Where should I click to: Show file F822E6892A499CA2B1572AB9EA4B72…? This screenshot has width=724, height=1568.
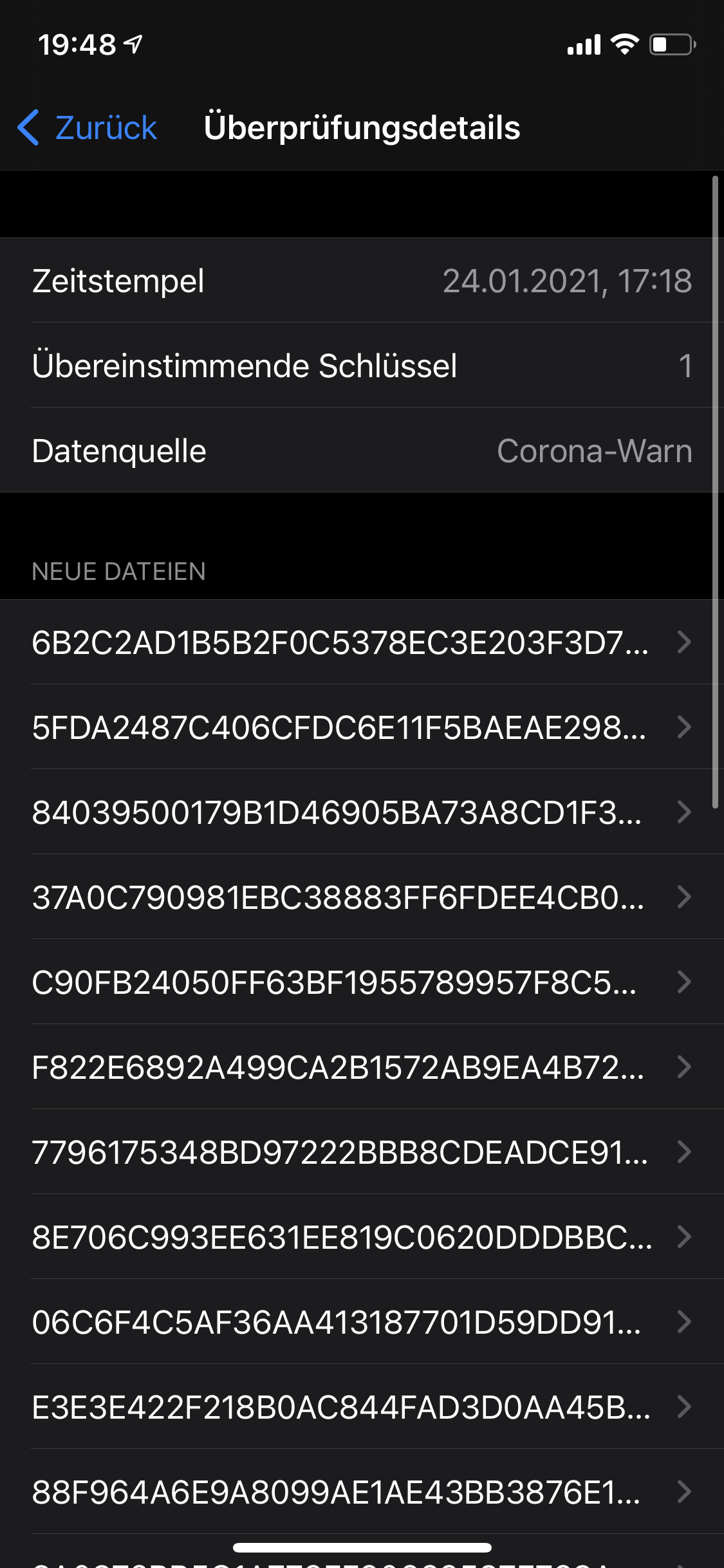point(360,1067)
